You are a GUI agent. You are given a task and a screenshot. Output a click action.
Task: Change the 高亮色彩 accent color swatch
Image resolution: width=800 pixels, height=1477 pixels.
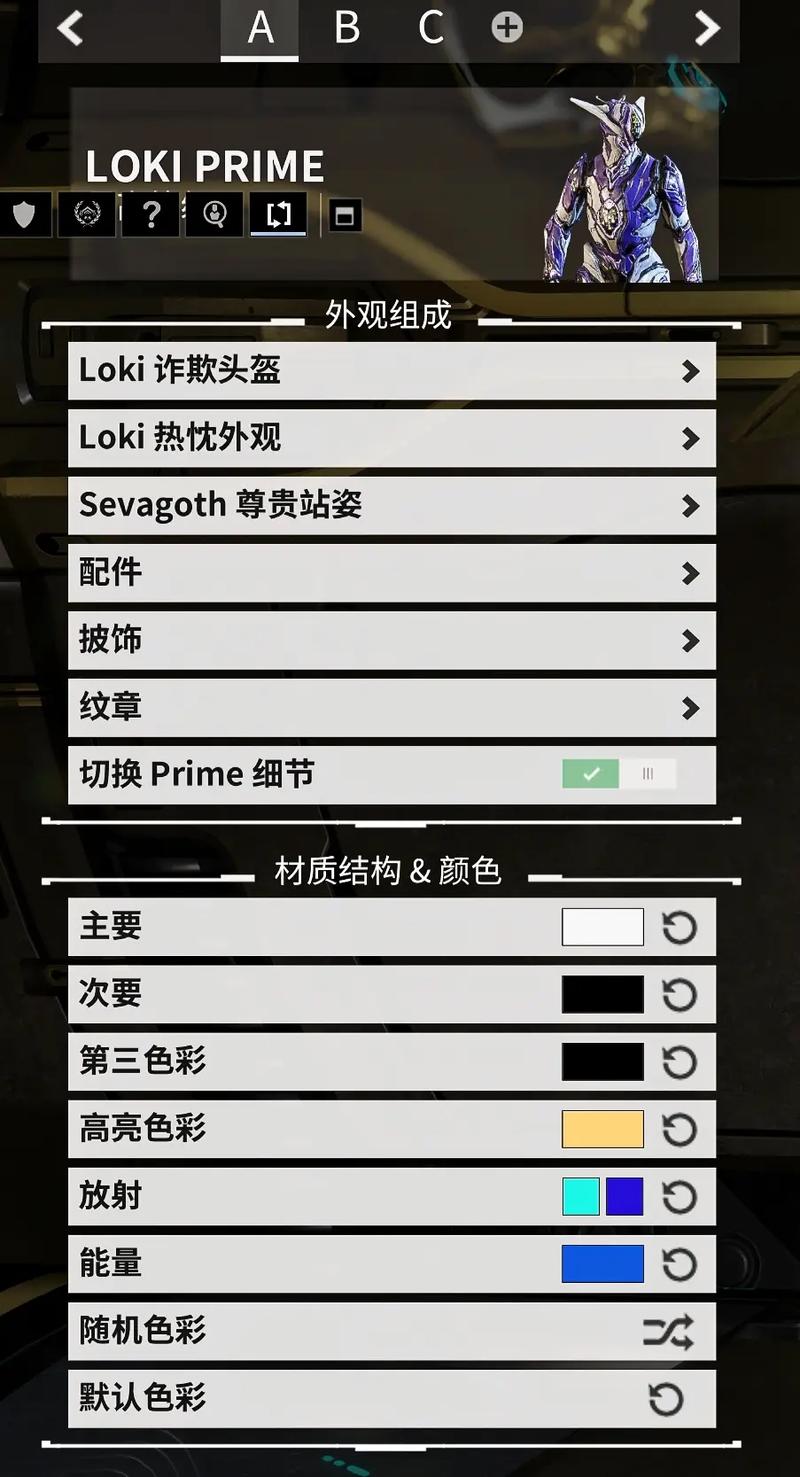click(x=602, y=1129)
